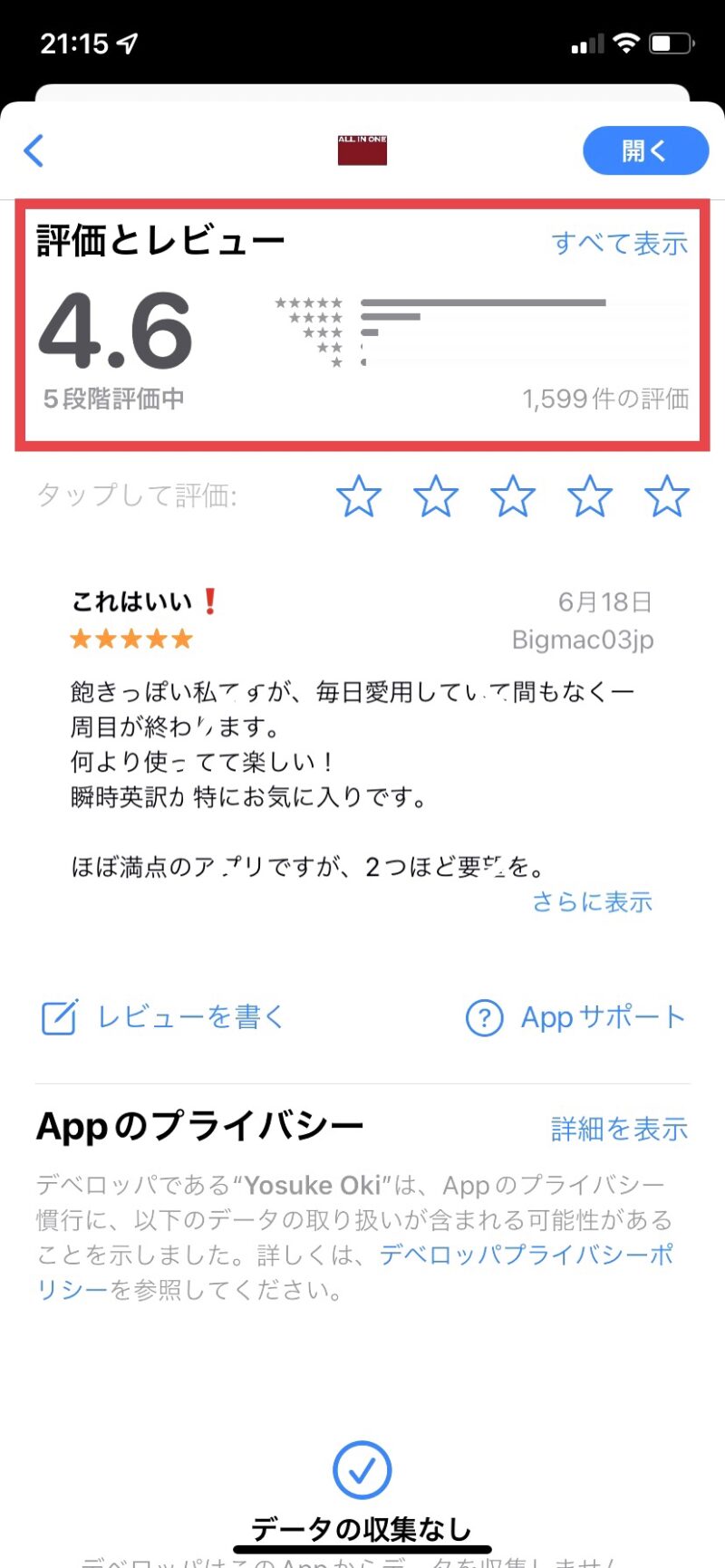This screenshot has height=1568, width=725.
Task: Rate the app three stars
Action: pos(513,496)
